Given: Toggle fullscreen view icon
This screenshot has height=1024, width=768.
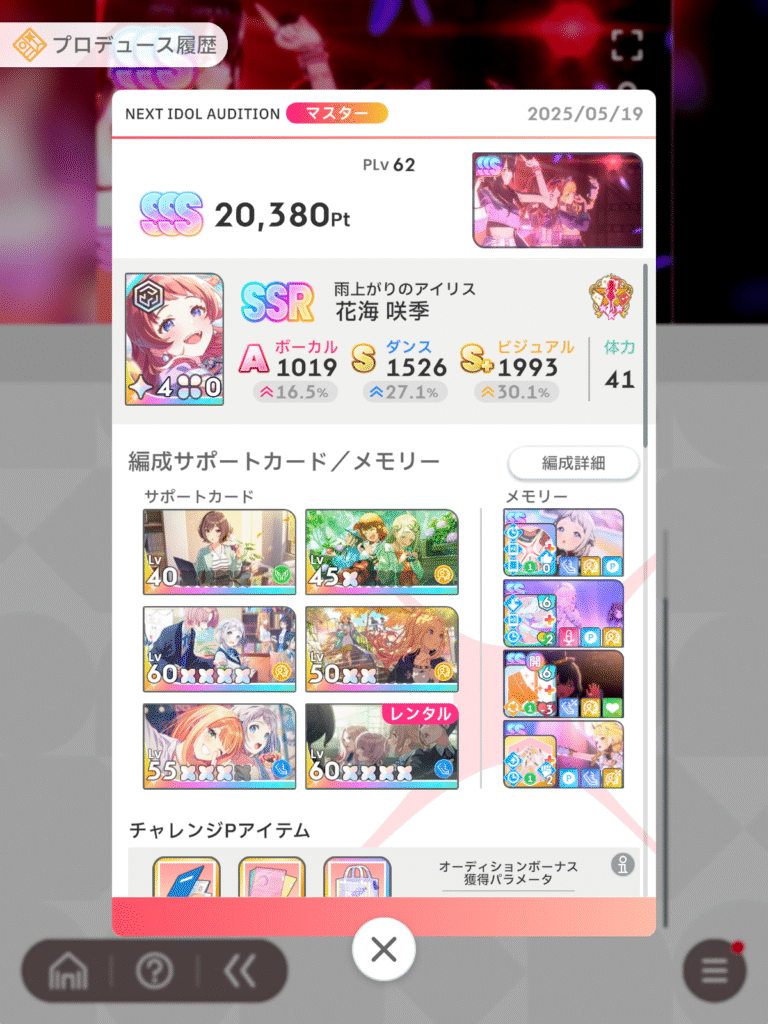Looking at the screenshot, I should [627, 45].
